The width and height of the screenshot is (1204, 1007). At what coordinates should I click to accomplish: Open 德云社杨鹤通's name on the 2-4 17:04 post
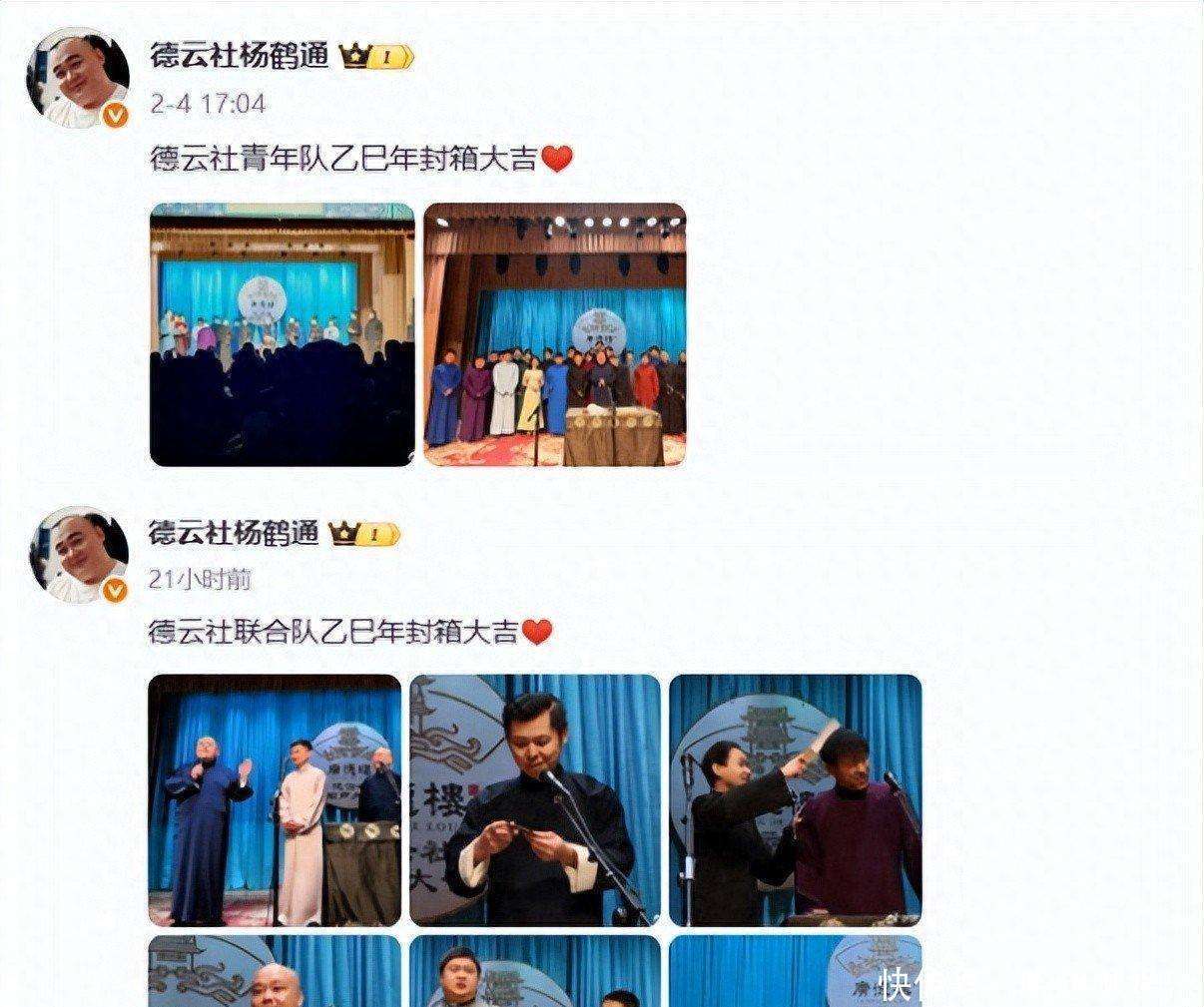coord(239,57)
